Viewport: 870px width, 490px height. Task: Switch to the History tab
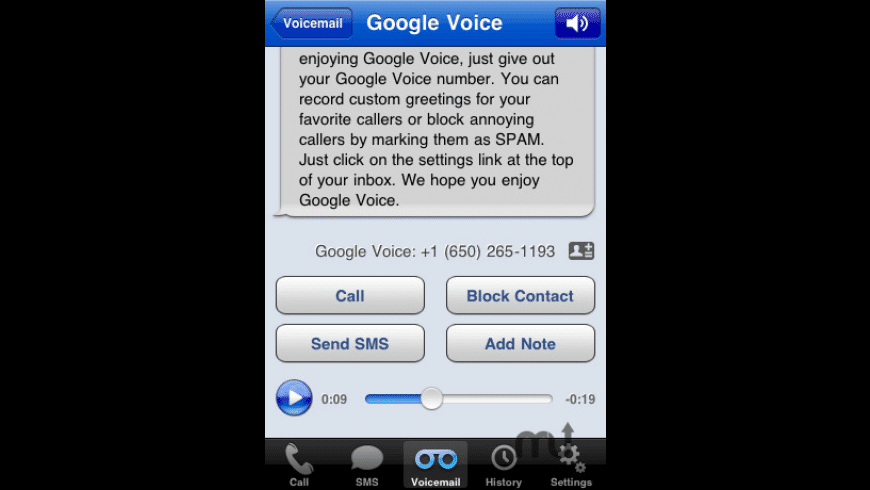(x=504, y=465)
